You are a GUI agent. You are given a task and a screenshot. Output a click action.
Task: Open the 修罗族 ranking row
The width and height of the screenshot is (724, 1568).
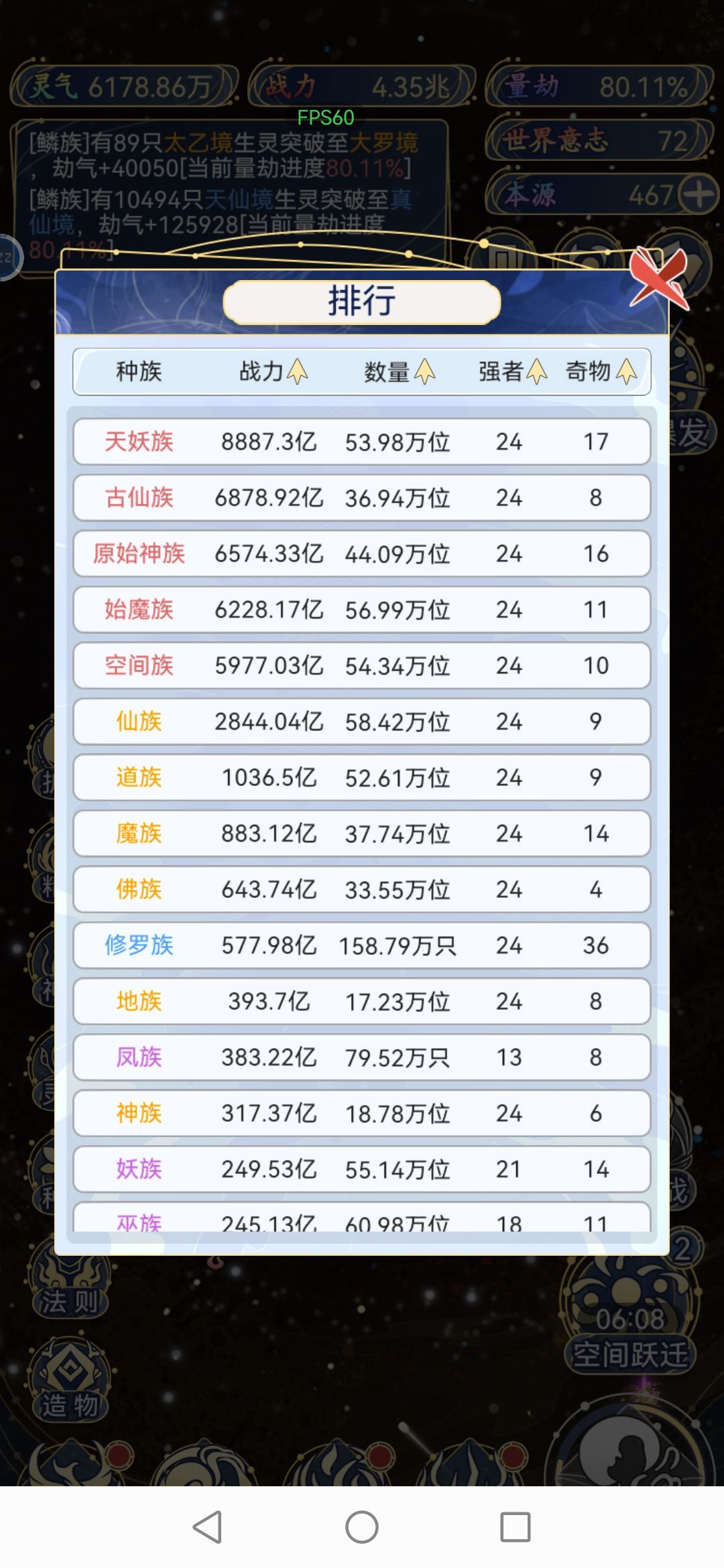point(362,945)
